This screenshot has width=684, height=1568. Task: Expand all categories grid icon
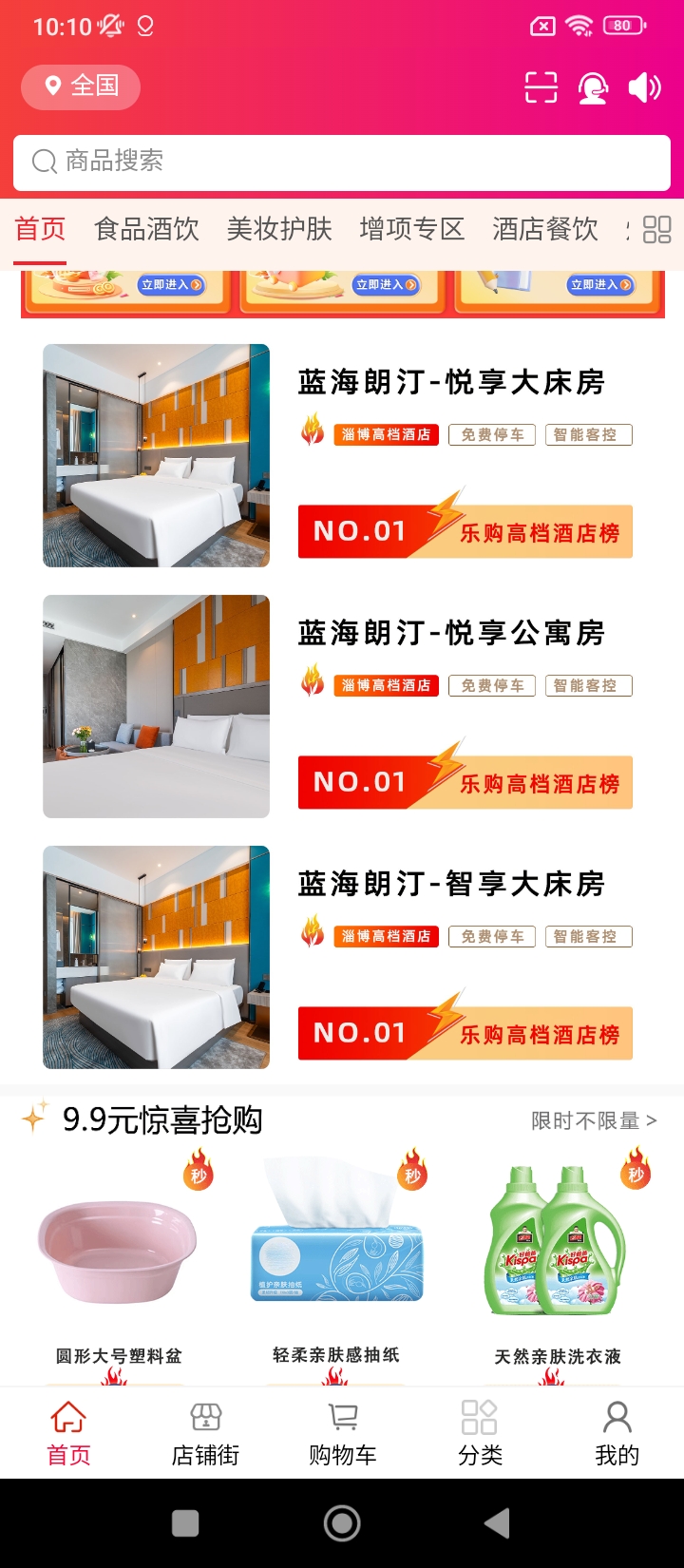click(656, 229)
